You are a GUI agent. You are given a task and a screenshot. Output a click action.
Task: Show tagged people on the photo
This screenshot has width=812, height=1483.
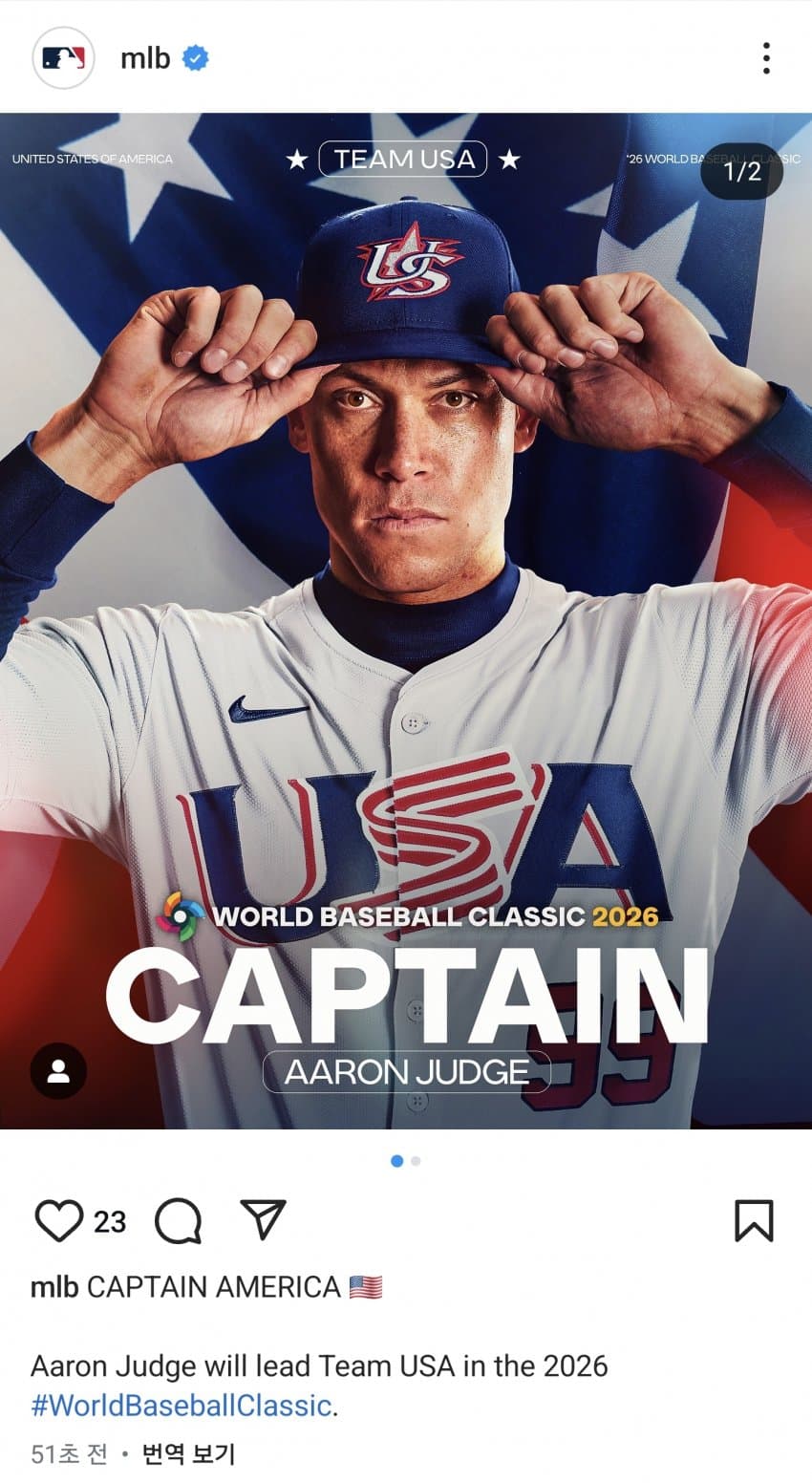point(58,1070)
